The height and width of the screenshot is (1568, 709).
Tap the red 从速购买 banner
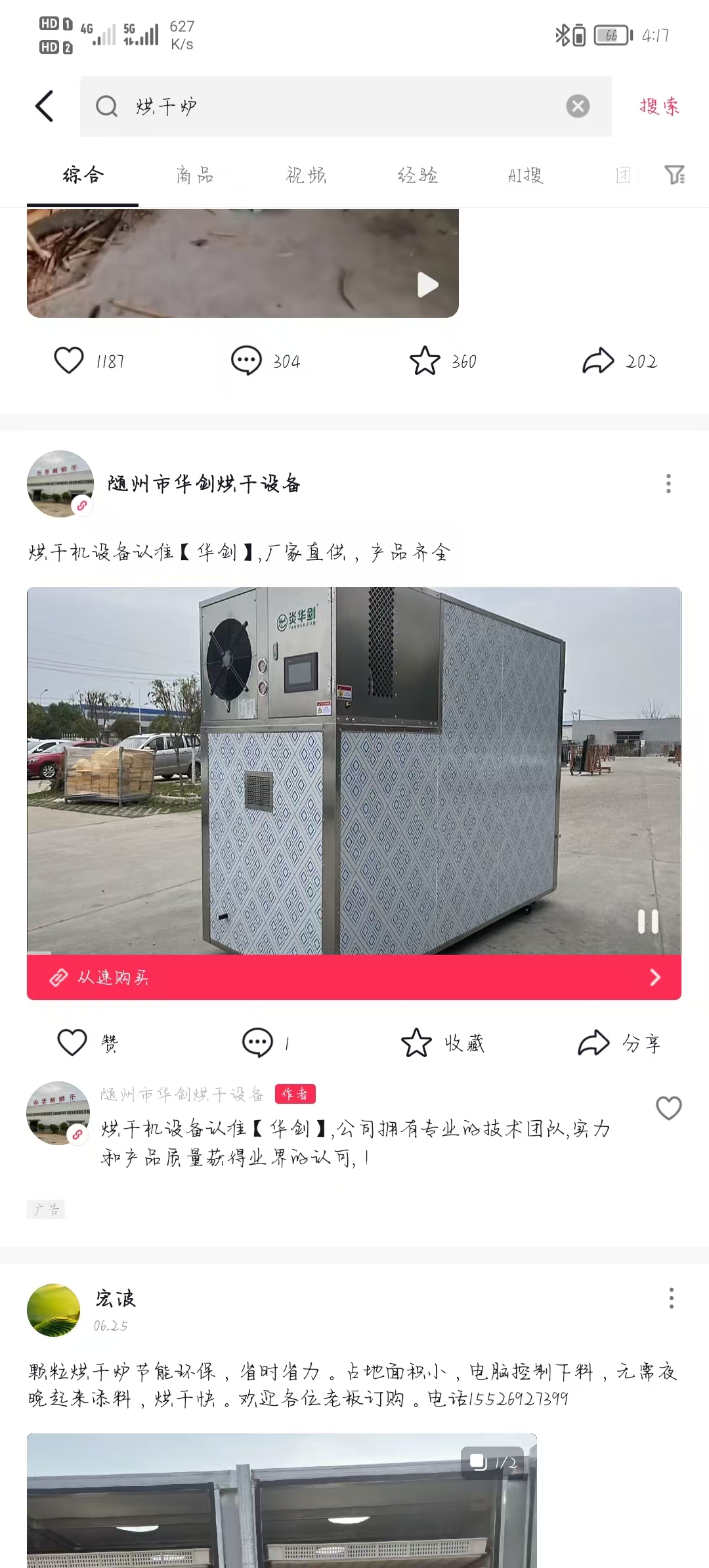[354, 978]
